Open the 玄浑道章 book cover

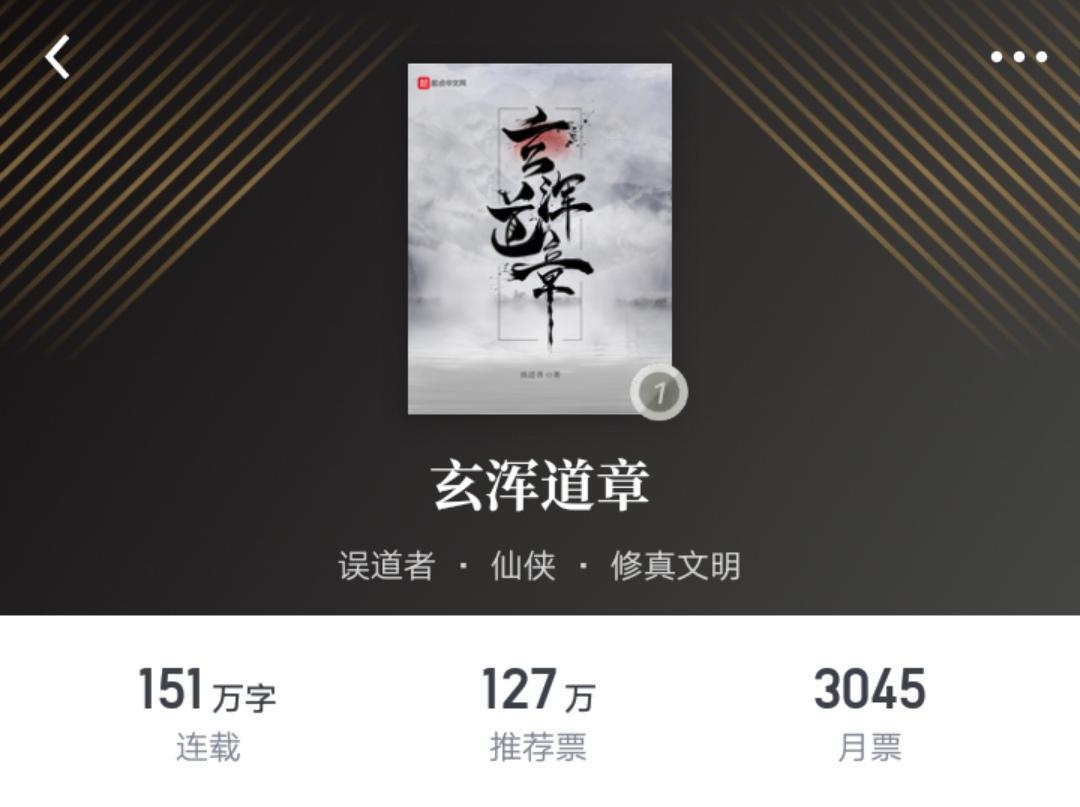(539, 238)
